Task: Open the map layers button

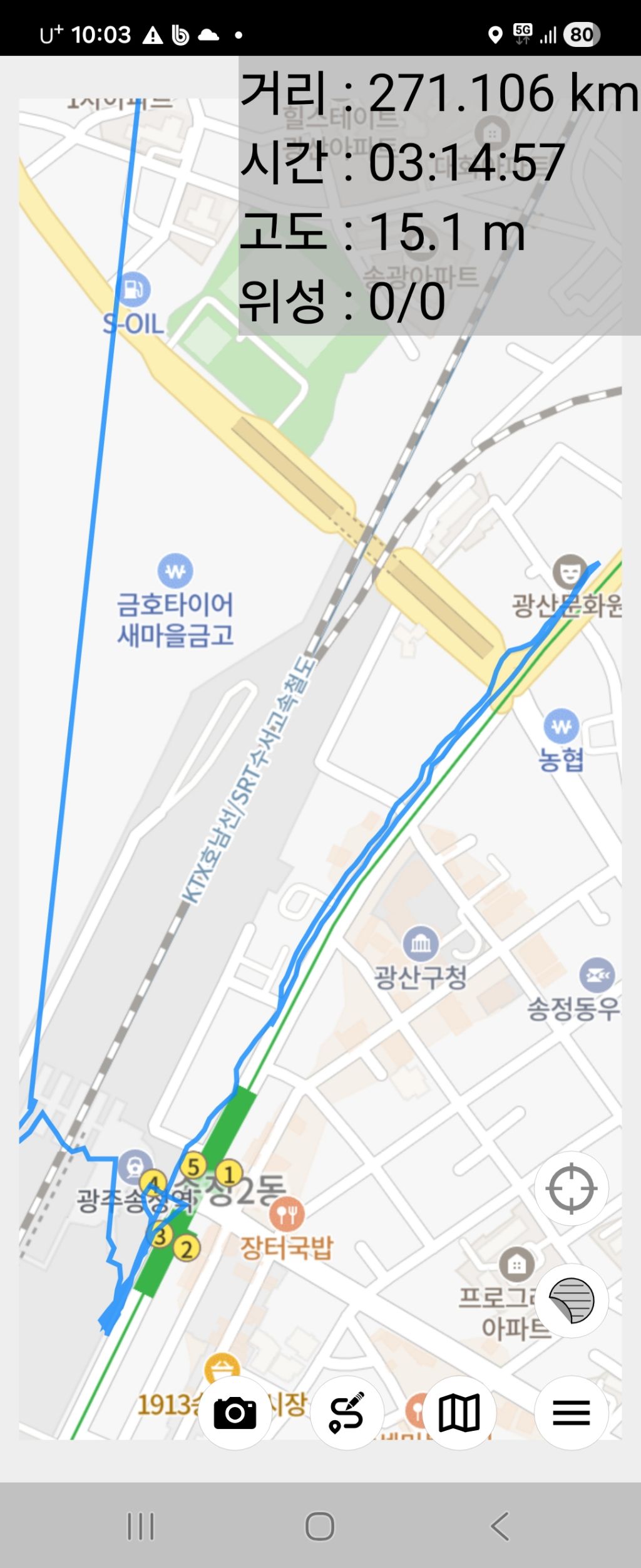Action: coord(571,1301)
